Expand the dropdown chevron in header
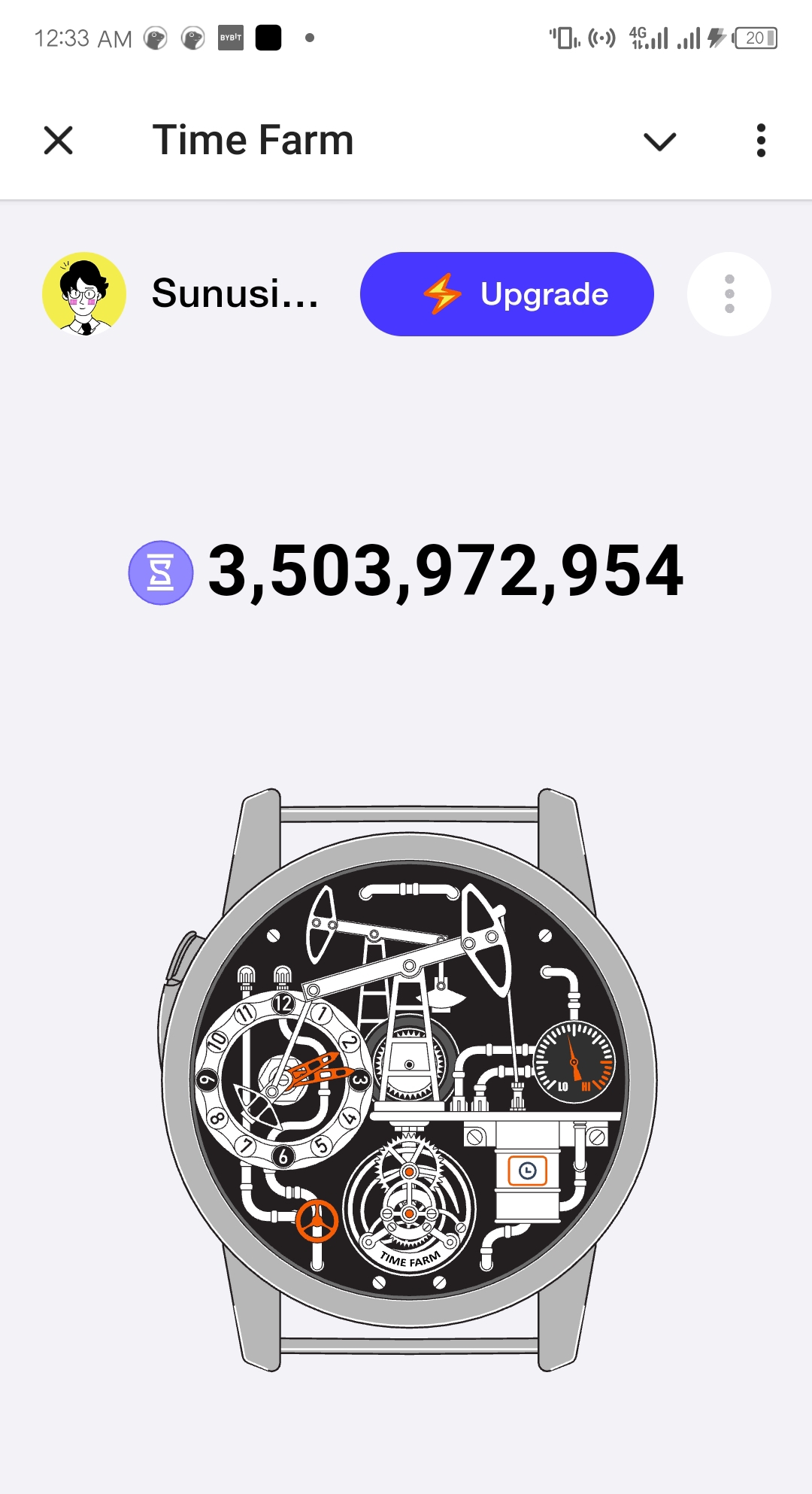812x1494 pixels. coord(659,141)
